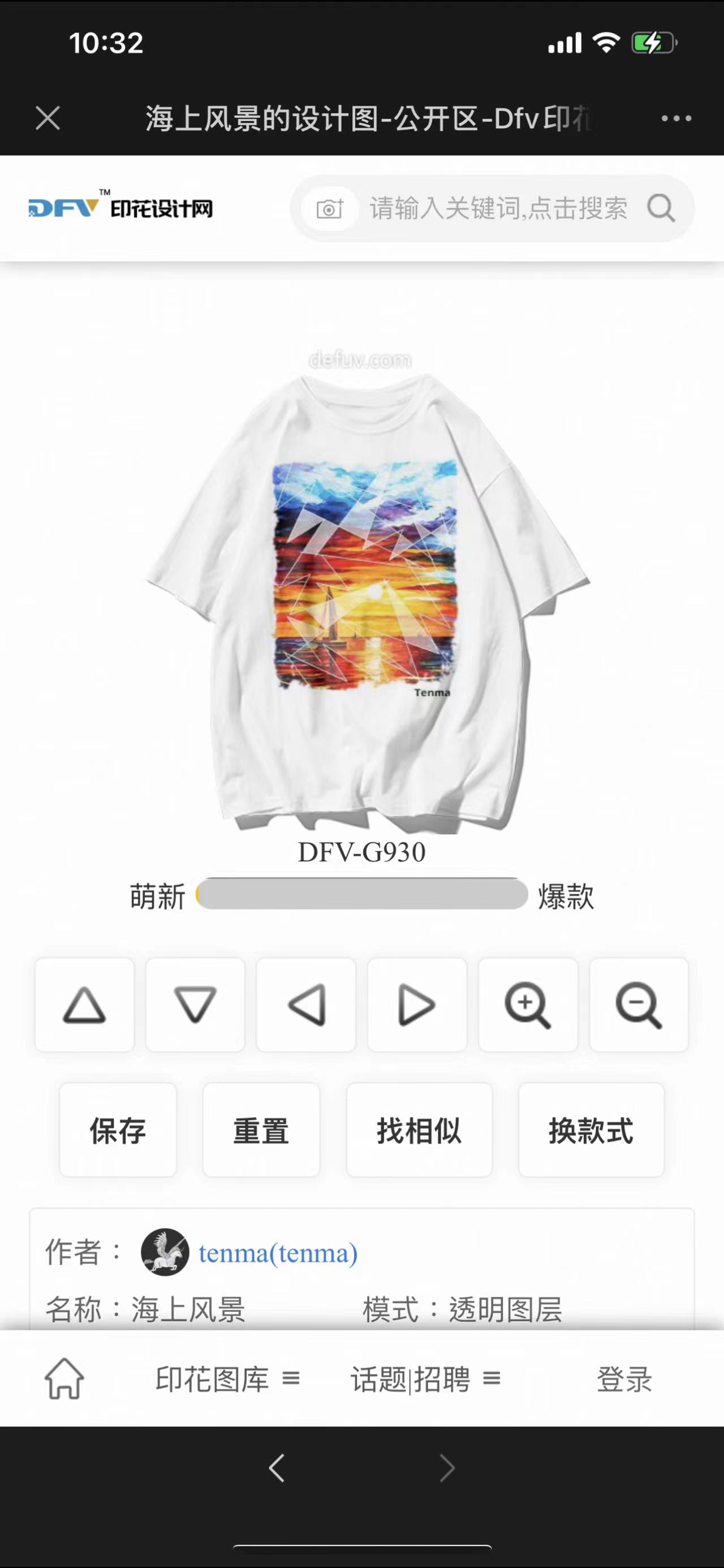Shrink the print with zoom-out button
The image size is (724, 1568).
pyautogui.click(x=639, y=1005)
